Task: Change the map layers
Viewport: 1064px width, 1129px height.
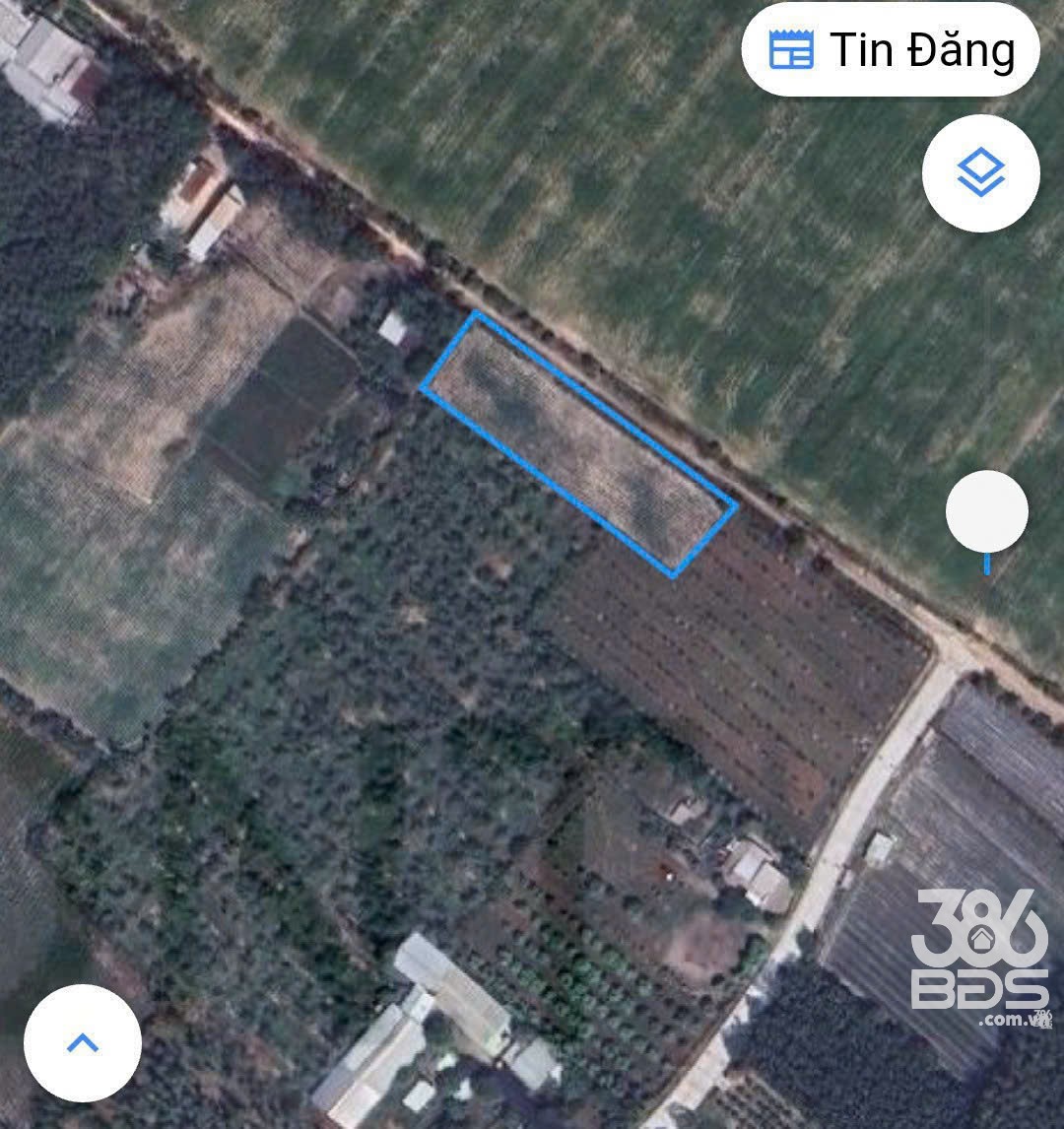Action: pos(980,173)
